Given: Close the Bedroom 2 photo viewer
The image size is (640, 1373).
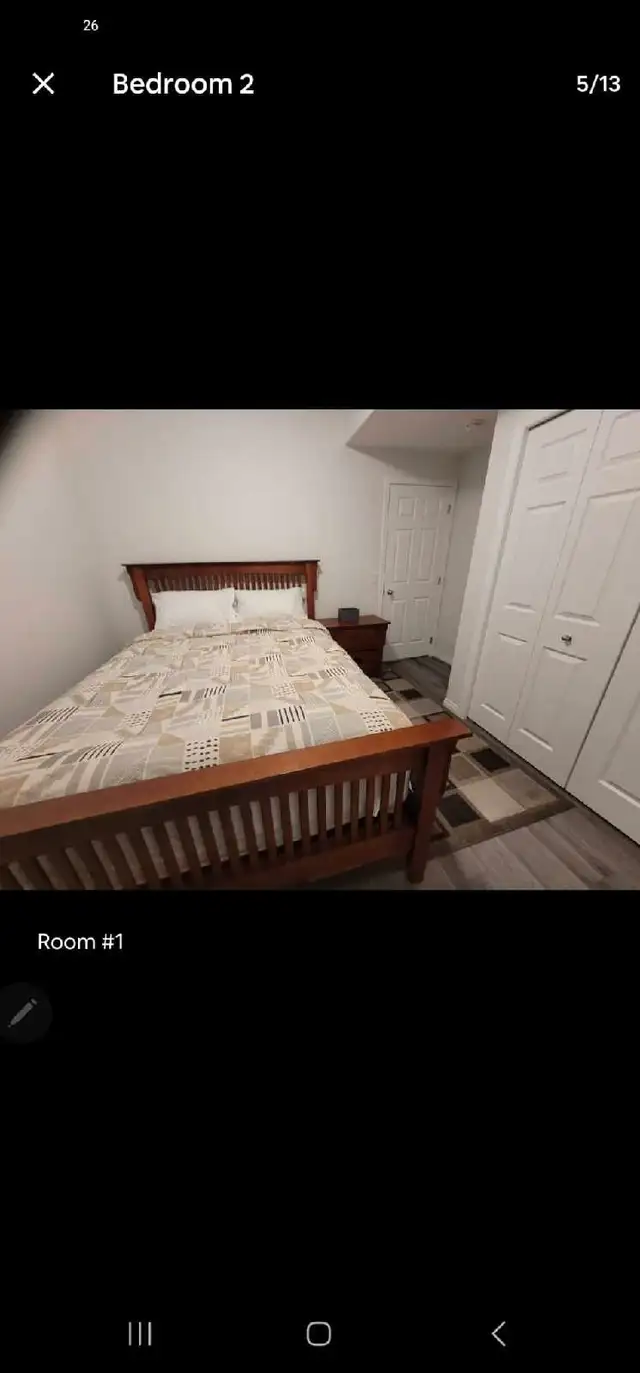Looking at the screenshot, I should [x=43, y=84].
